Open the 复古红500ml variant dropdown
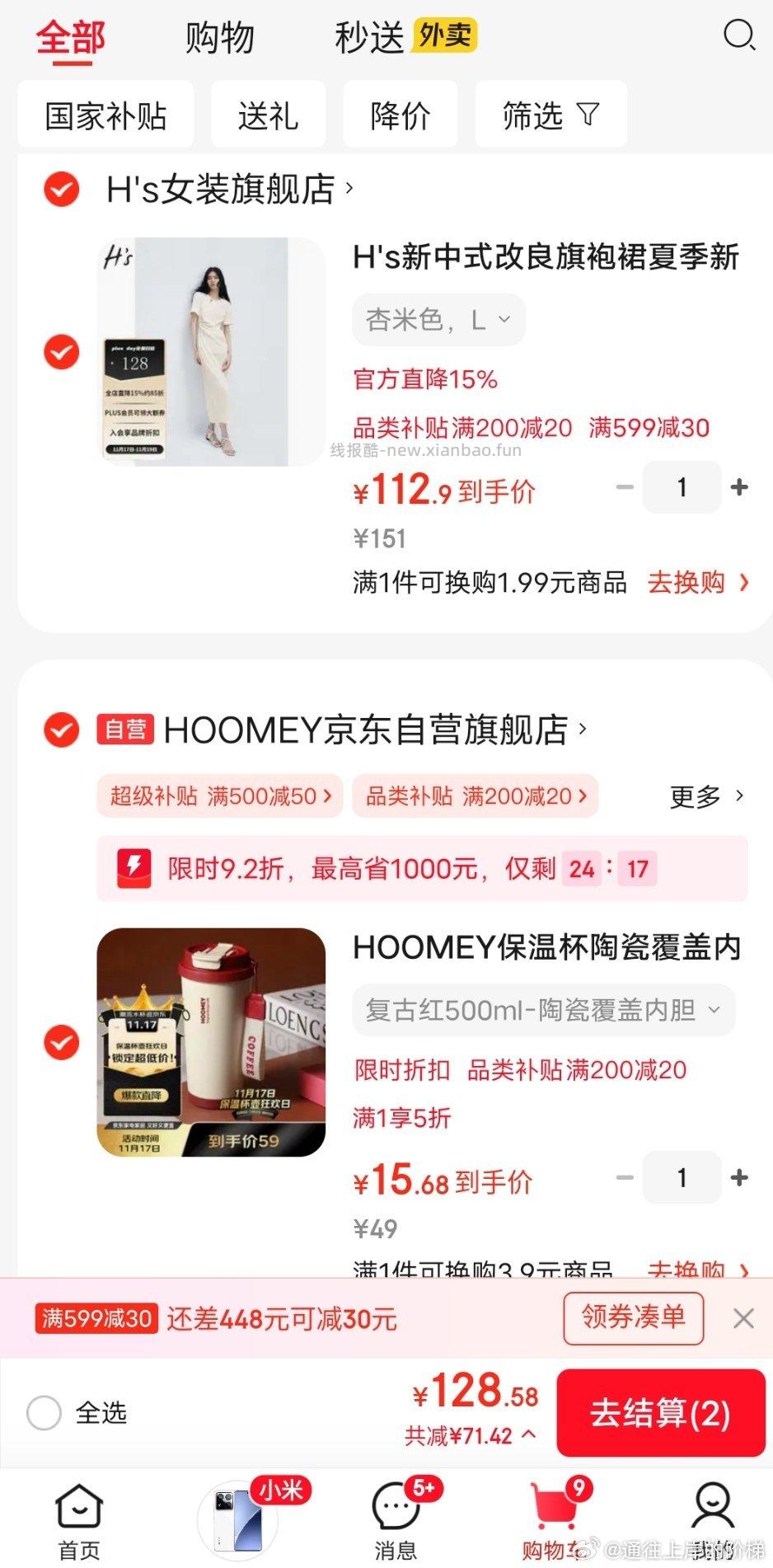This screenshot has width=773, height=1568. pyautogui.click(x=542, y=1010)
